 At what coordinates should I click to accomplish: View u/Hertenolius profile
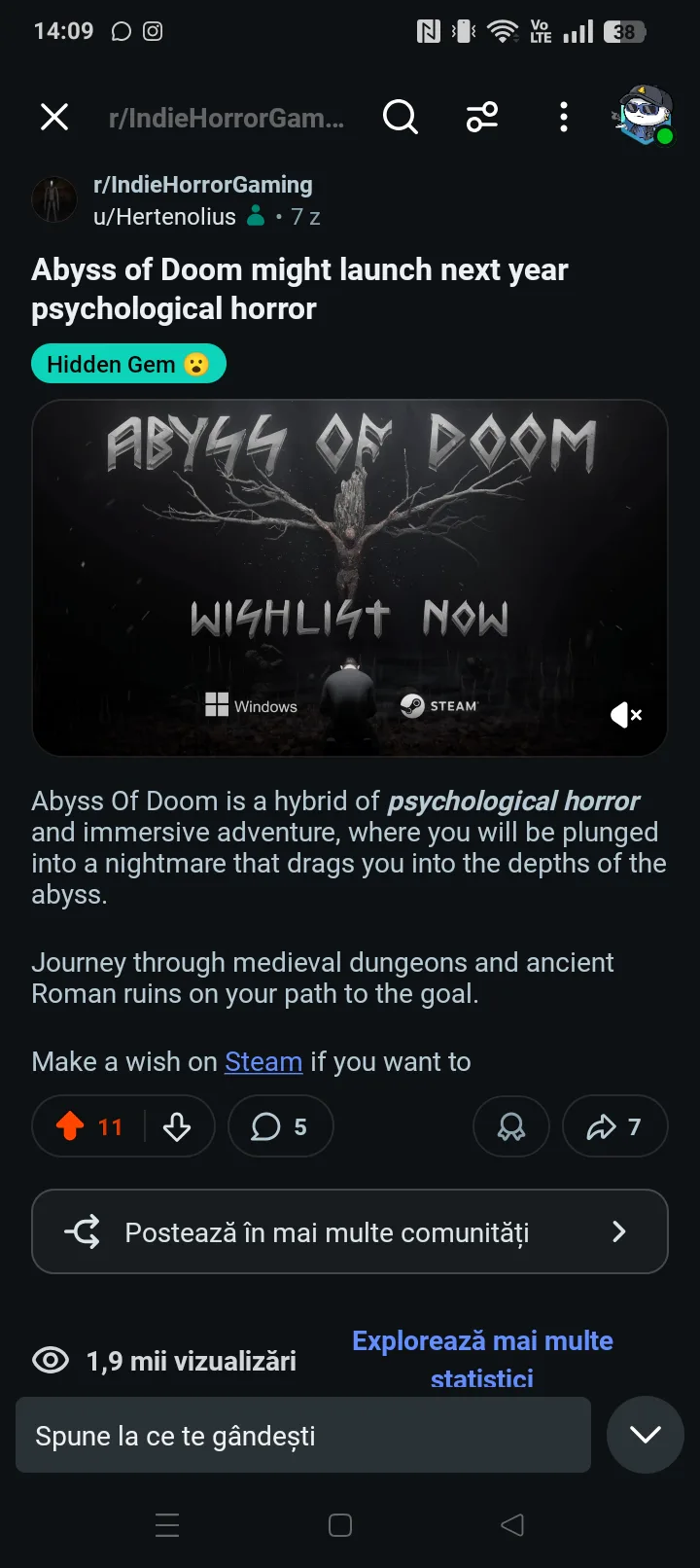pyautogui.click(x=164, y=217)
